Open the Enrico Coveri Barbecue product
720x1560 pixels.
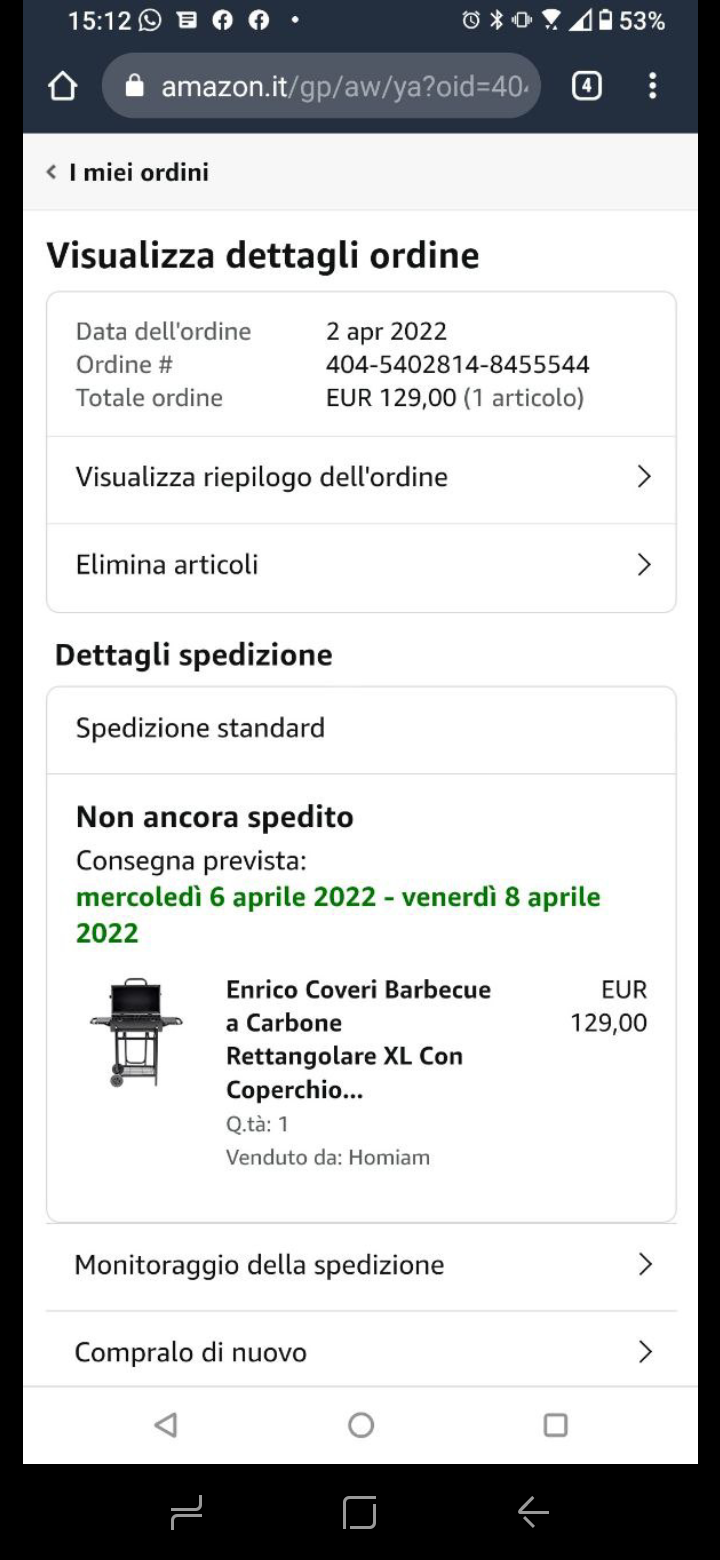[x=358, y=1039]
